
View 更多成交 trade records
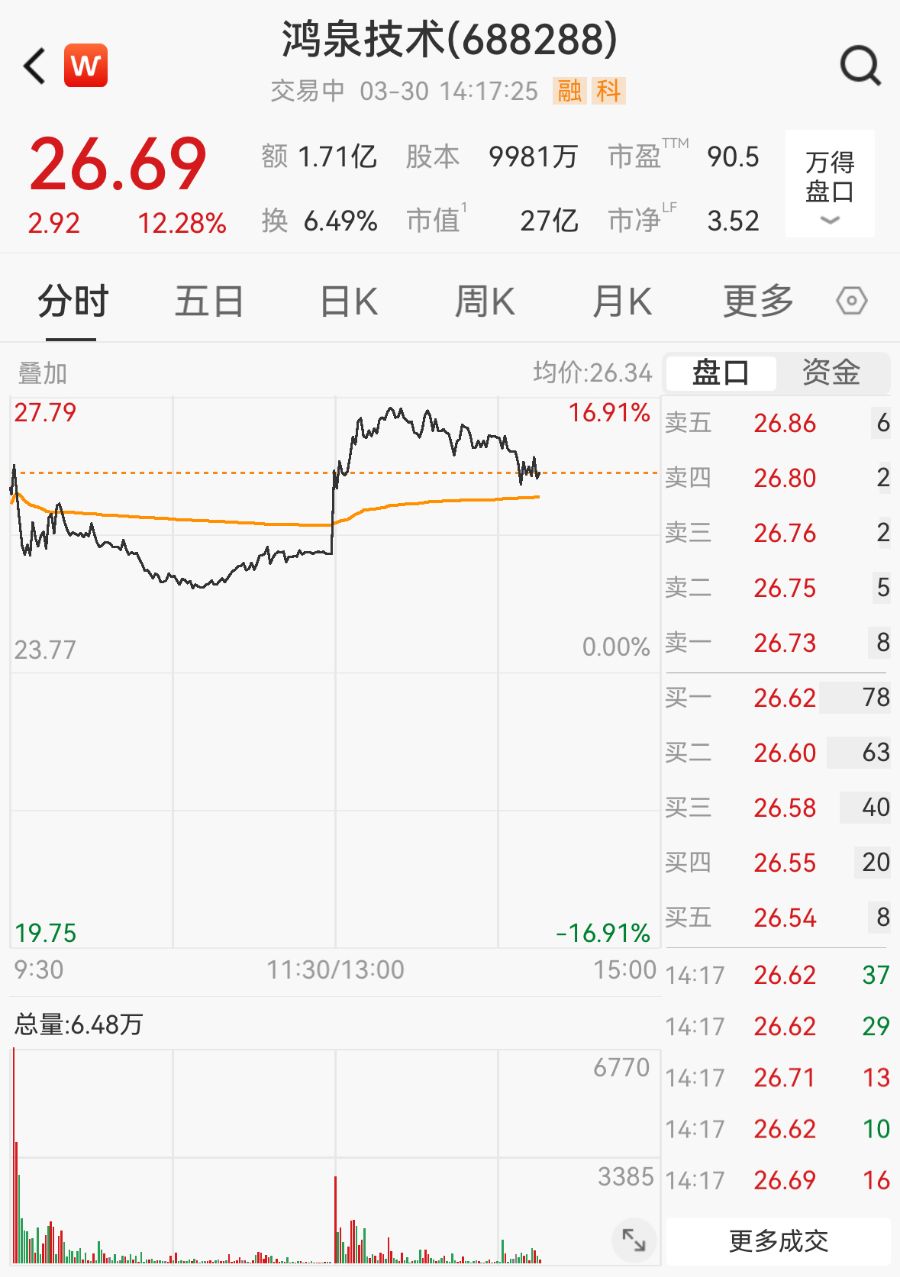click(778, 1241)
